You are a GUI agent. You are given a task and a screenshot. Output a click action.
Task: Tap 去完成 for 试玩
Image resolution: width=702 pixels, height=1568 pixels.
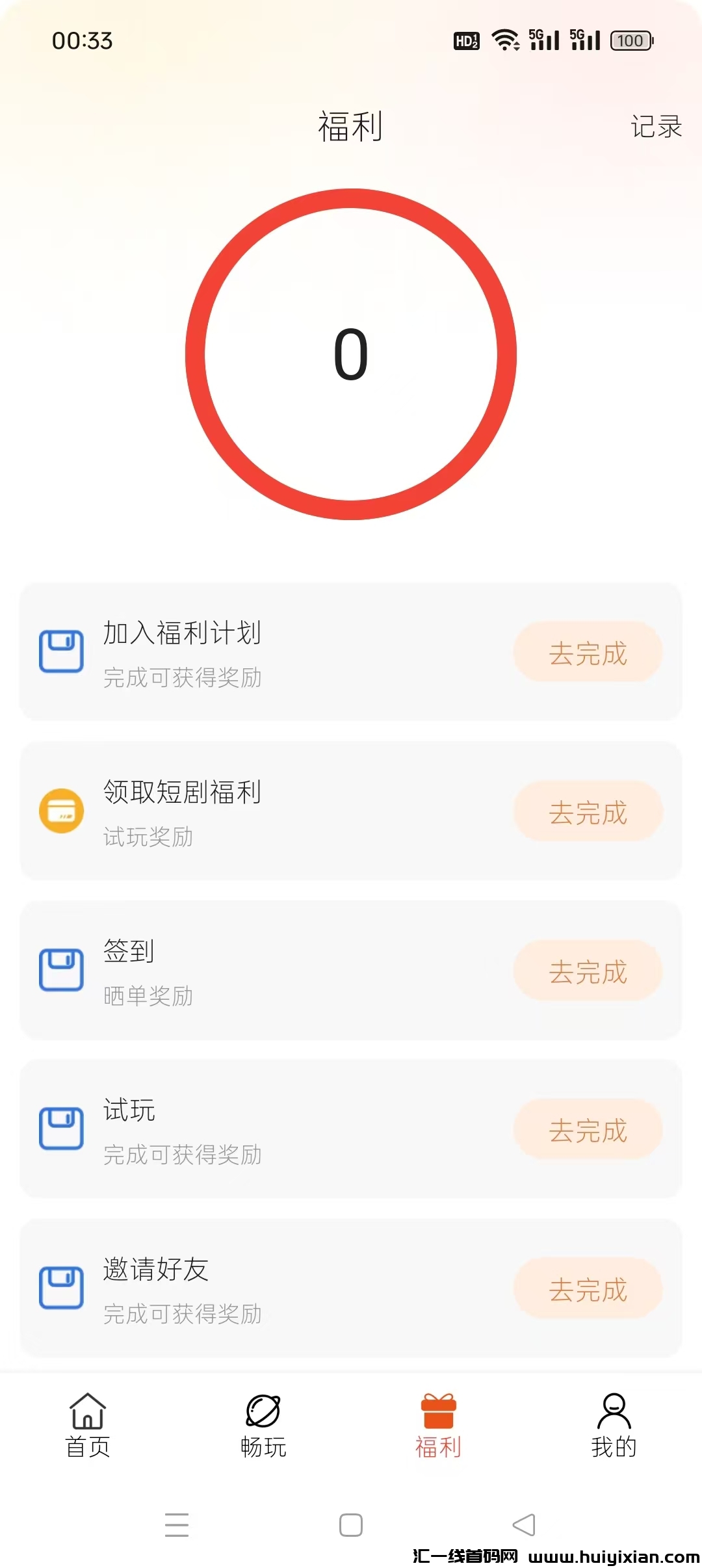click(588, 1130)
